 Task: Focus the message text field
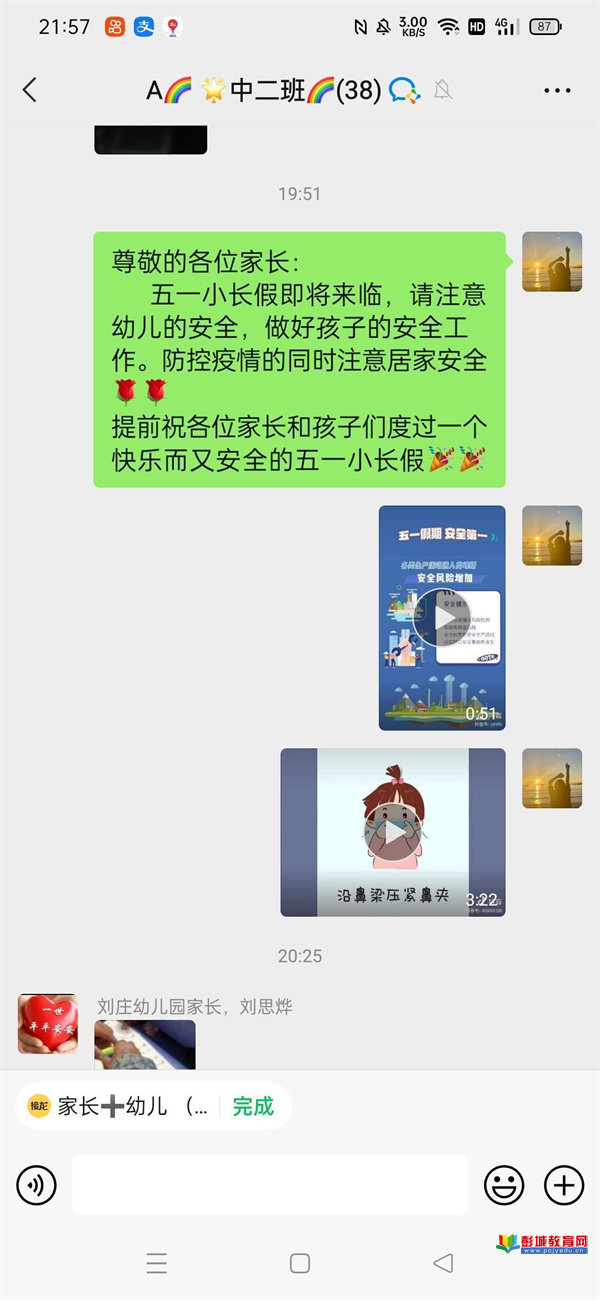(x=270, y=1186)
